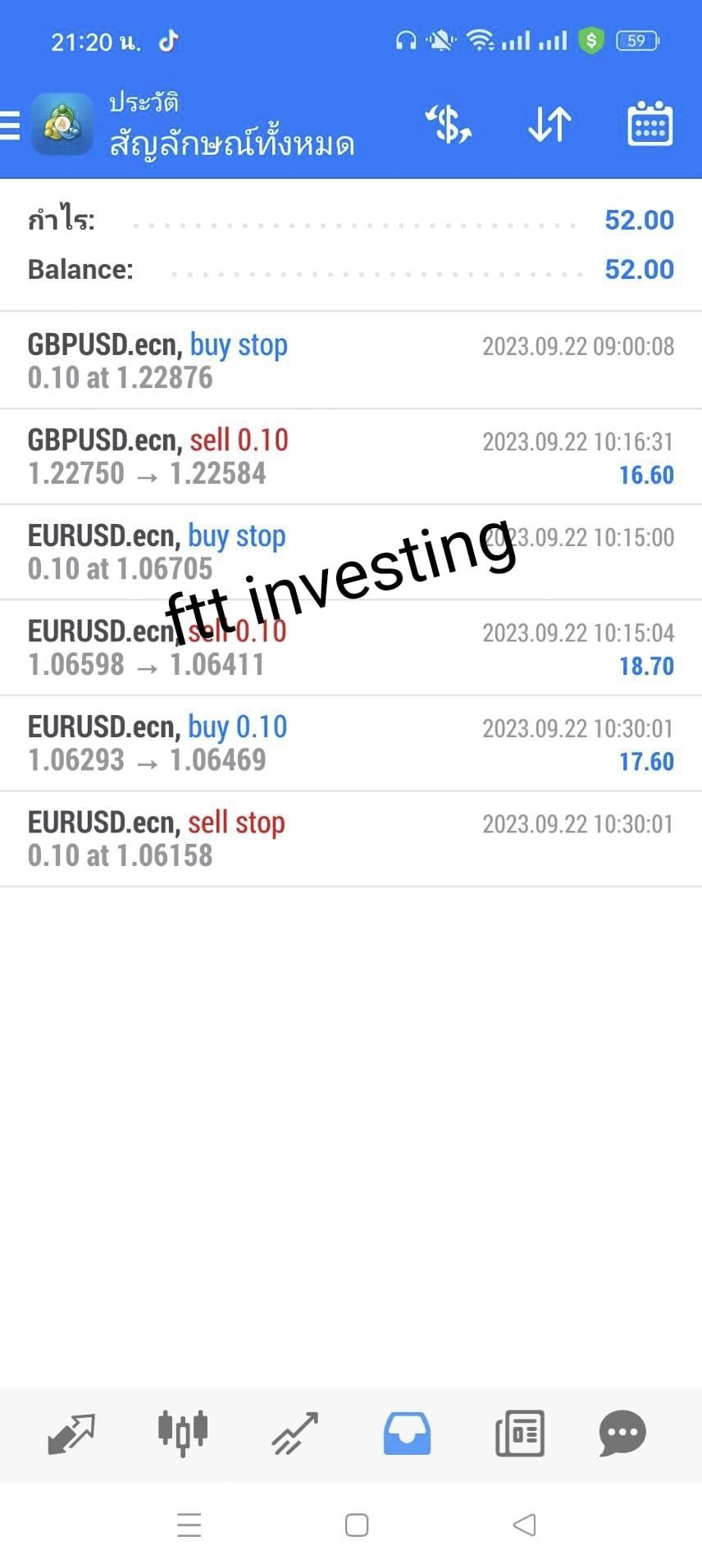Open EURUSD.ecn buy stop at 1.06705

coord(351,552)
